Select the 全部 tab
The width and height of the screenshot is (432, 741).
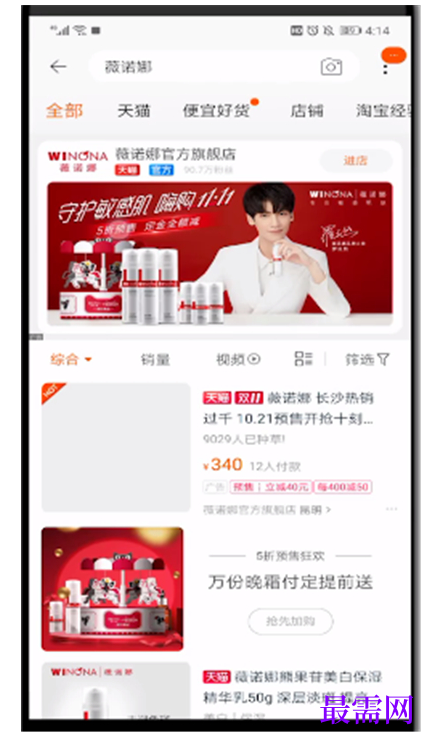[64, 111]
